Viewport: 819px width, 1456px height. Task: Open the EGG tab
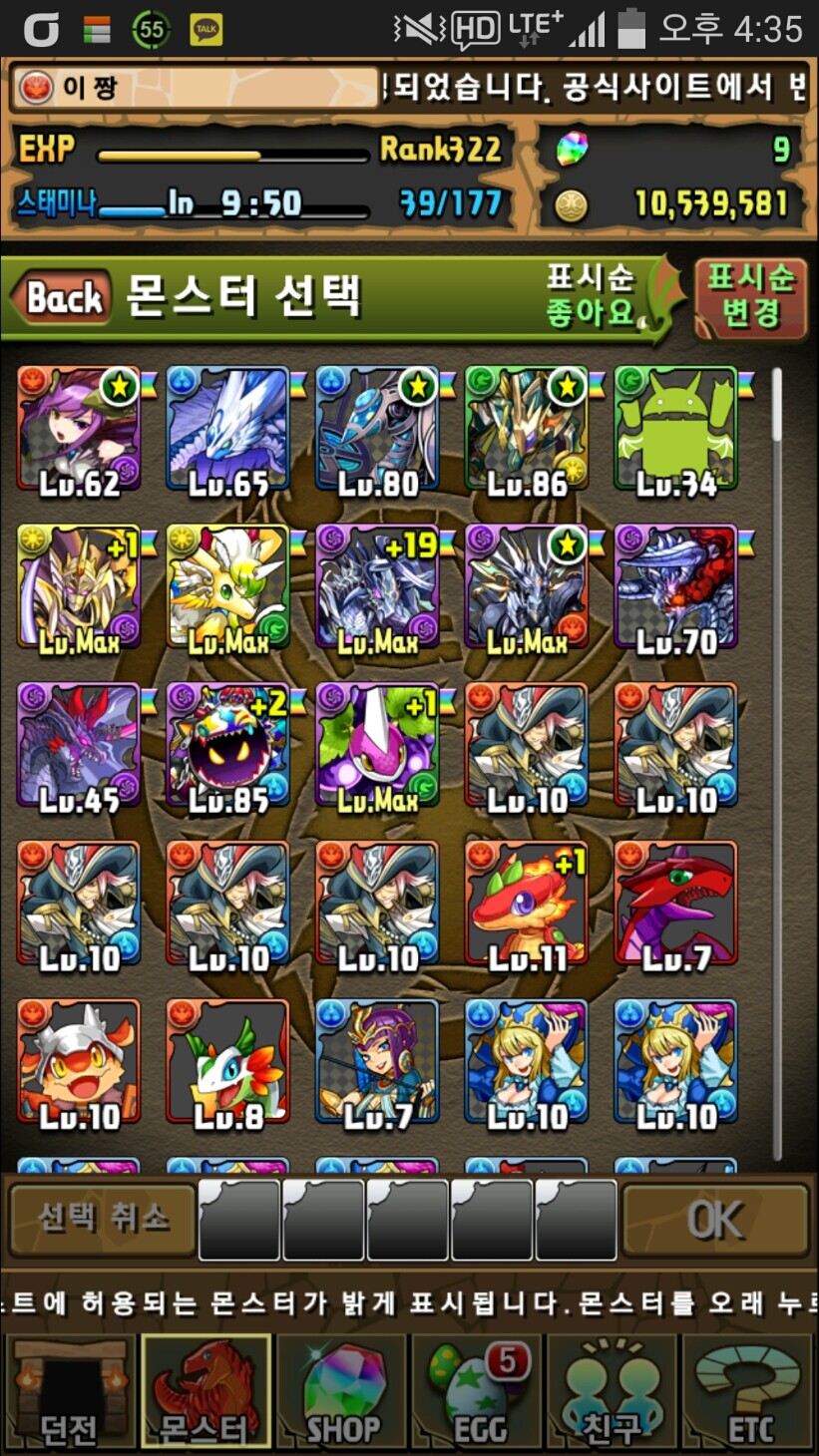click(479, 1392)
